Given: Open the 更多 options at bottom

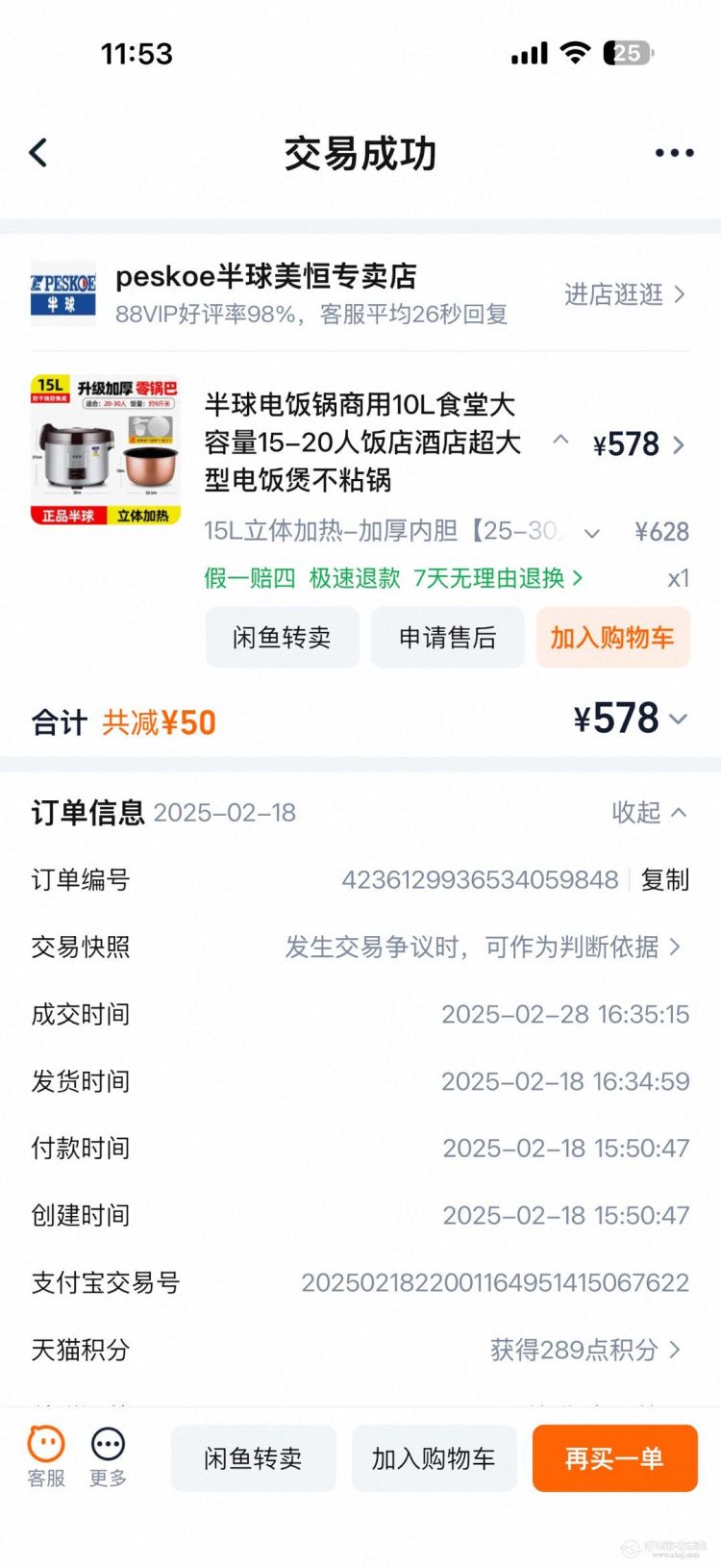Looking at the screenshot, I should click(108, 1456).
